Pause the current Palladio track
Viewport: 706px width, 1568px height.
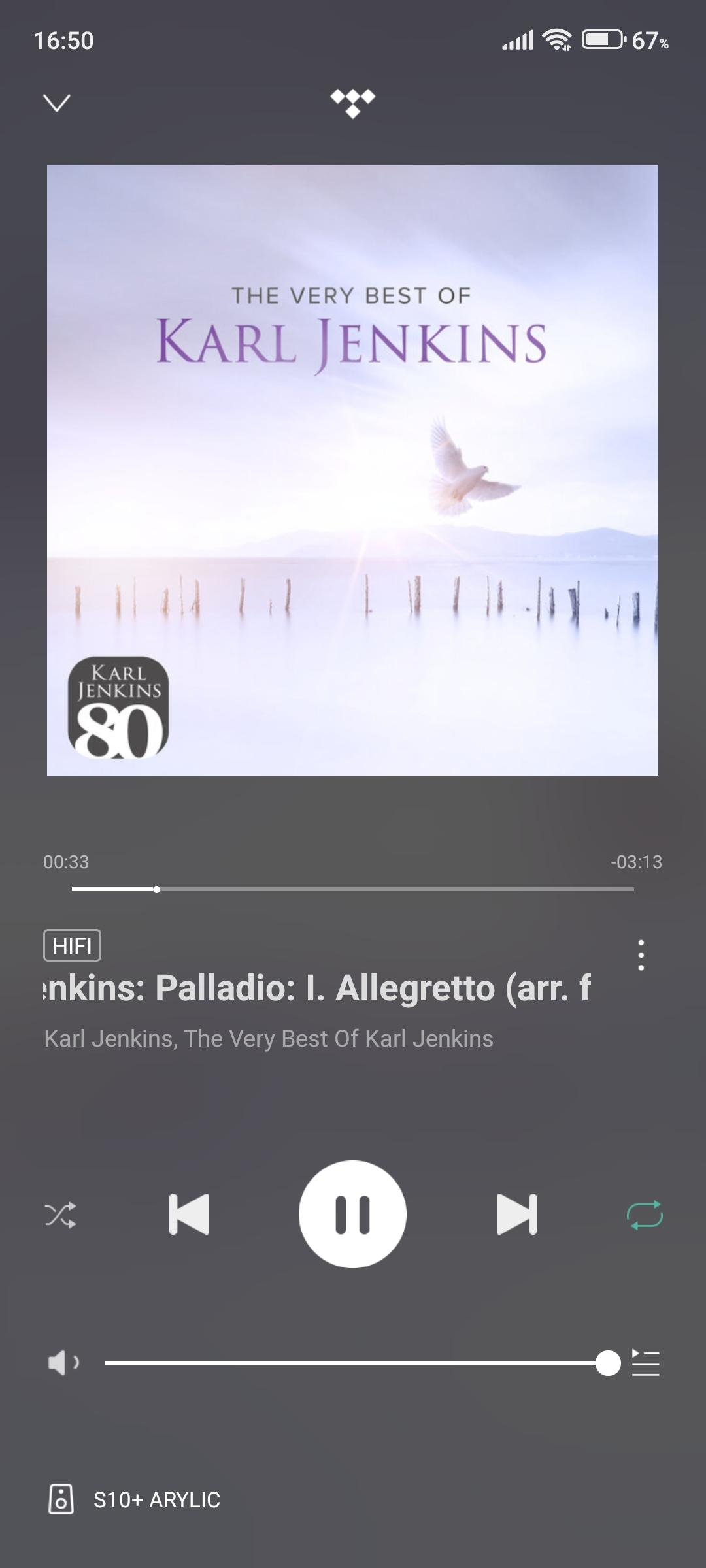pos(352,1214)
